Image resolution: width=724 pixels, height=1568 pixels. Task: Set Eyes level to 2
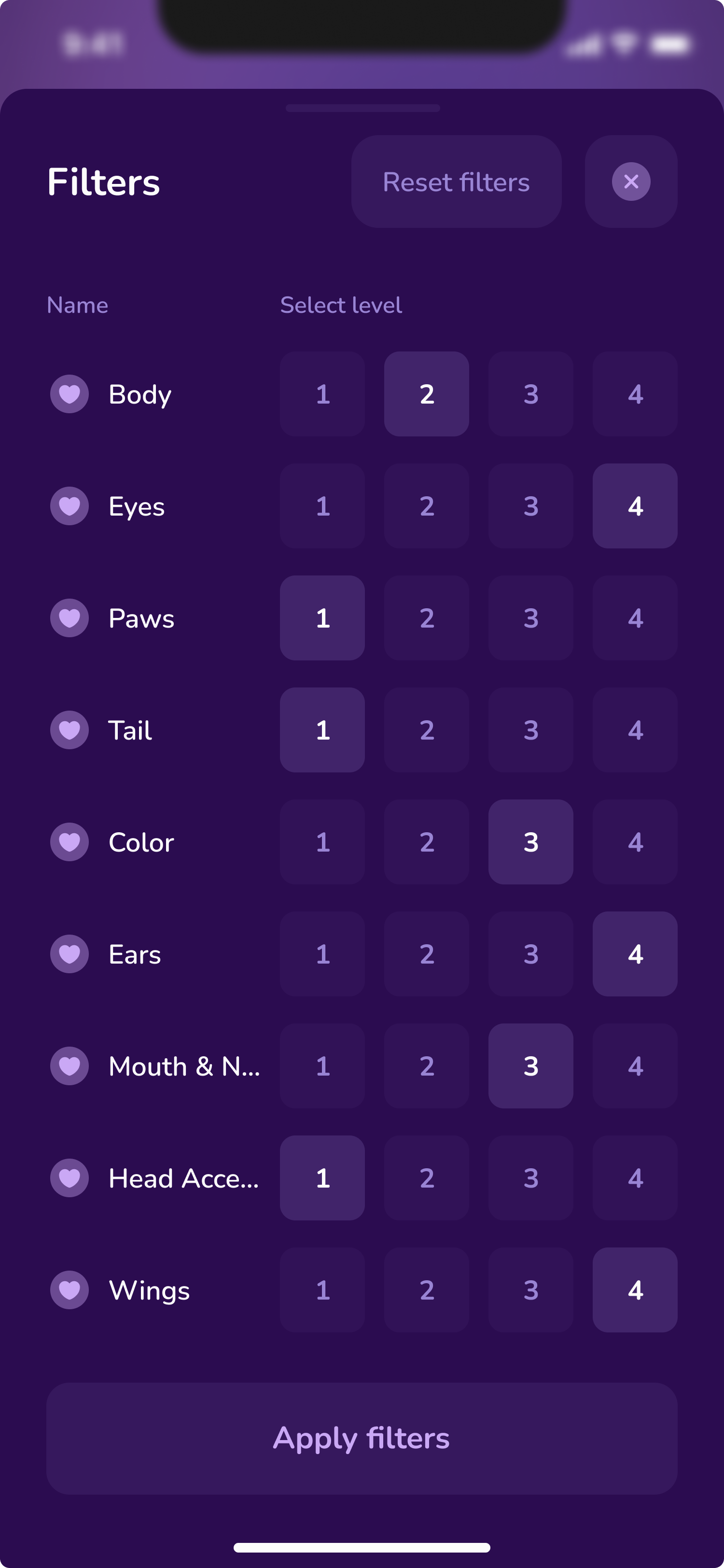[x=427, y=506]
